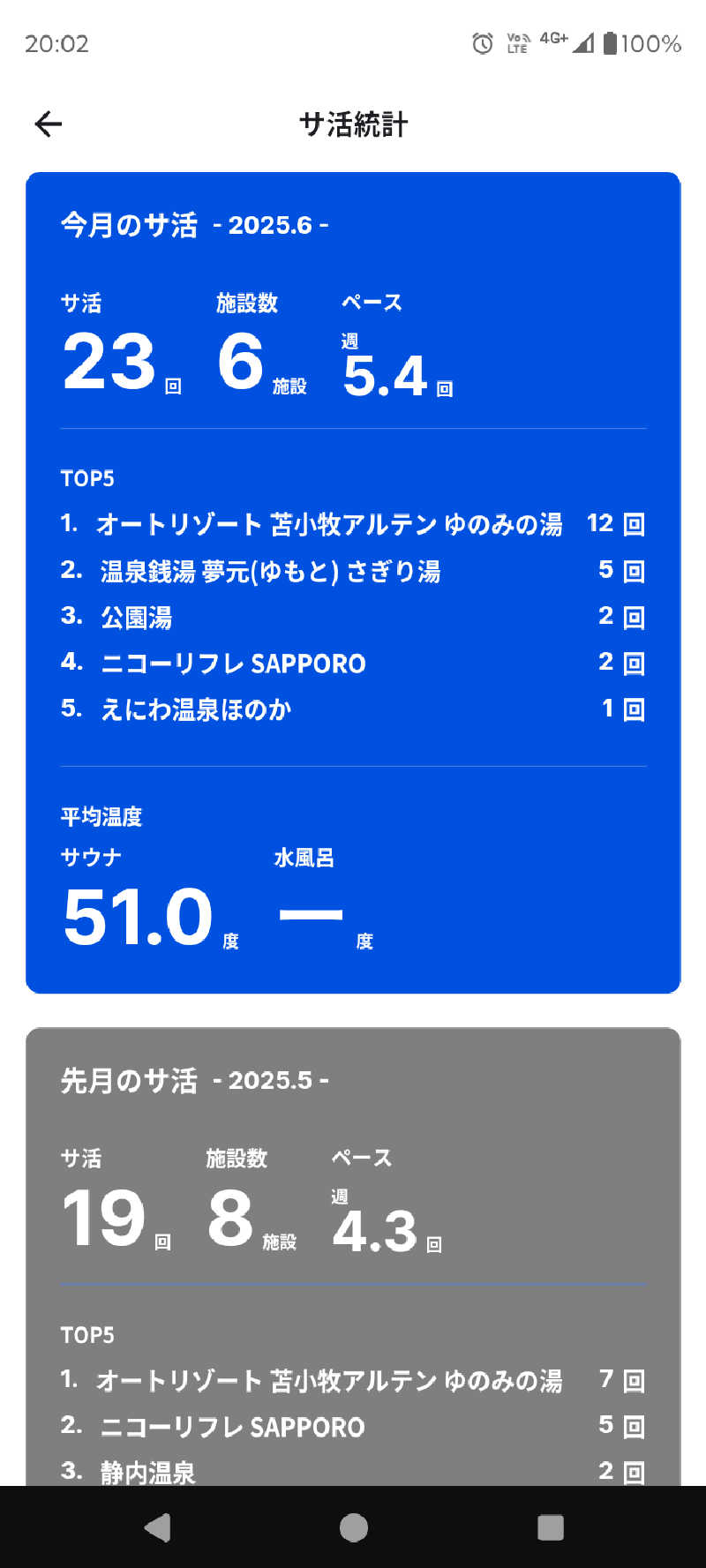Screen dimensions: 706x1568
Task: Go back from サ活統計 using the top arrow
Action: pyautogui.click(x=49, y=124)
